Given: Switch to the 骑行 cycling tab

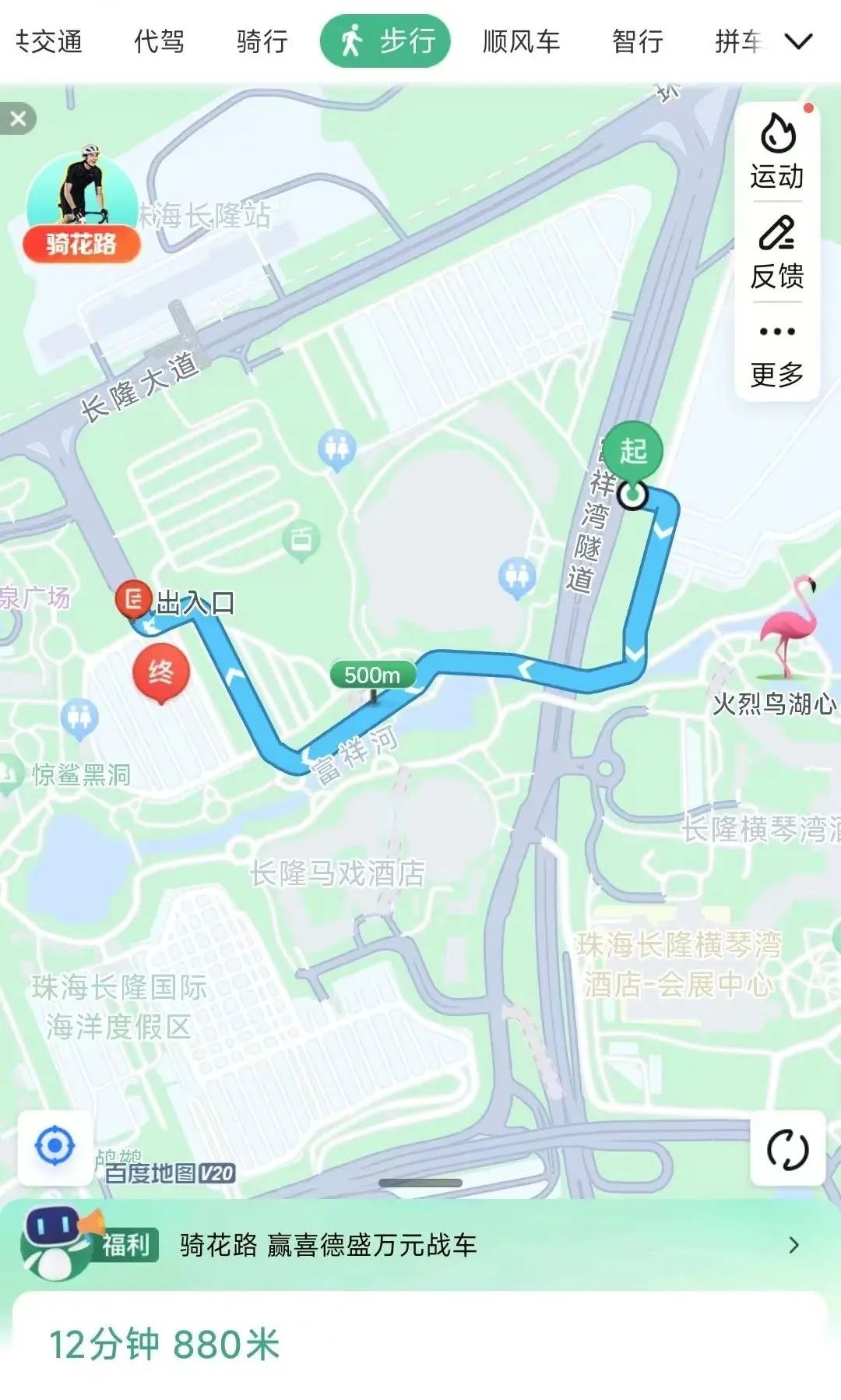Looking at the screenshot, I should click(x=260, y=41).
